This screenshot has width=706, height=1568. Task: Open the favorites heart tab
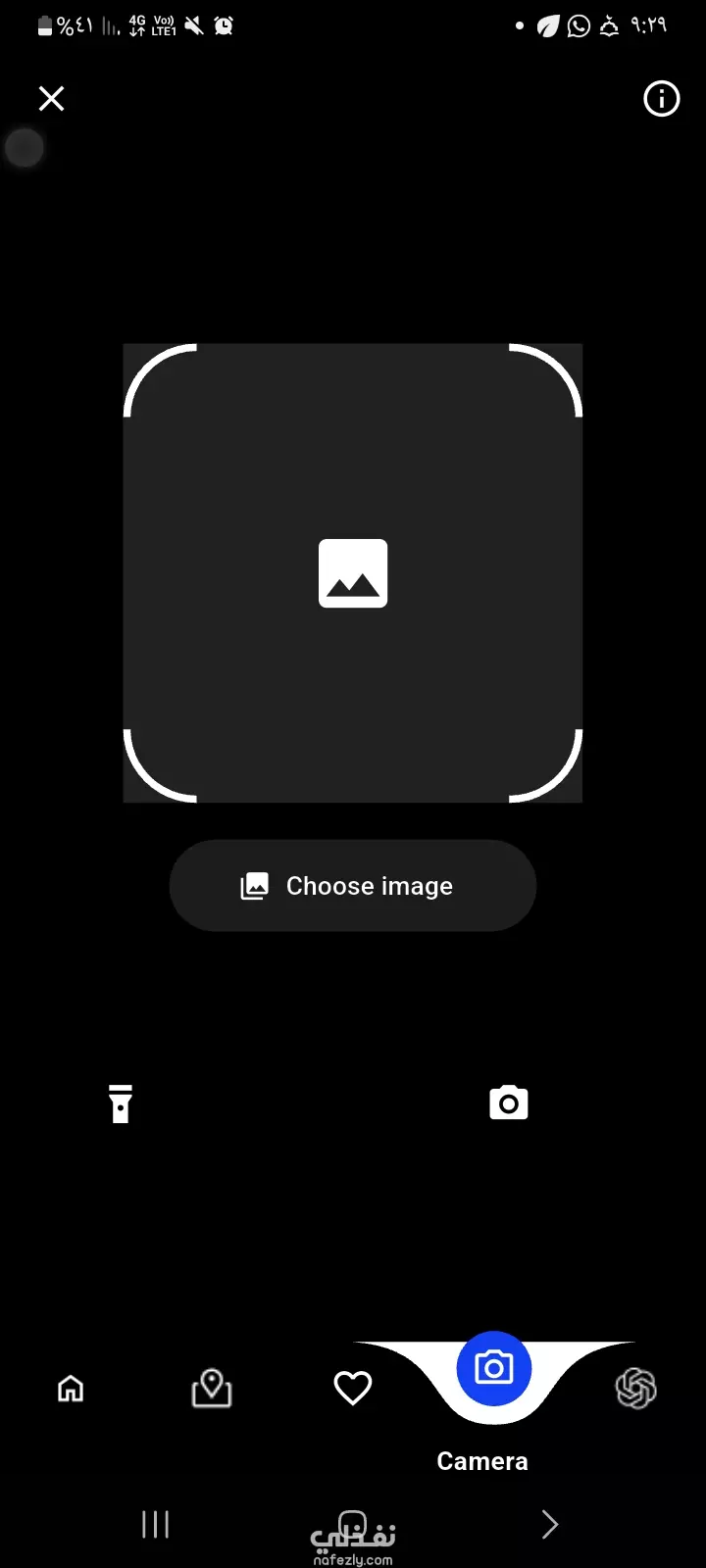pyautogui.click(x=353, y=1388)
